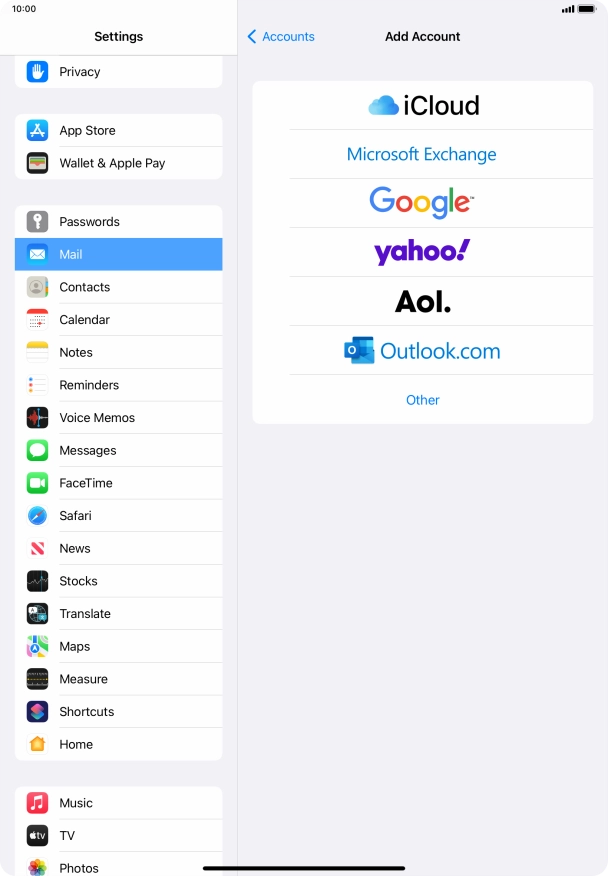Image resolution: width=608 pixels, height=876 pixels.
Task: Open Wallet & Apple Pay settings
Action: [118, 163]
